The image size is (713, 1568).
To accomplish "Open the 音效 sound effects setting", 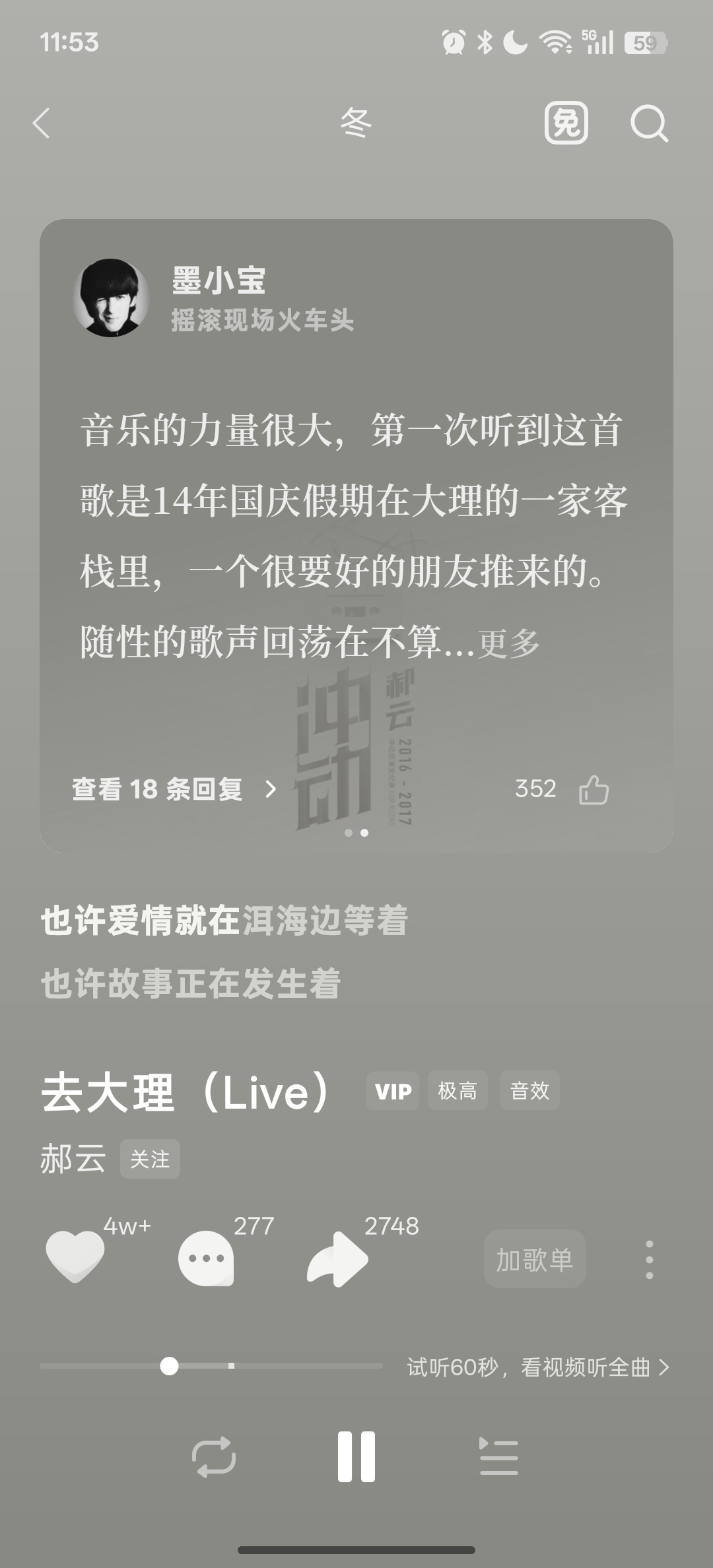I will tap(529, 1091).
